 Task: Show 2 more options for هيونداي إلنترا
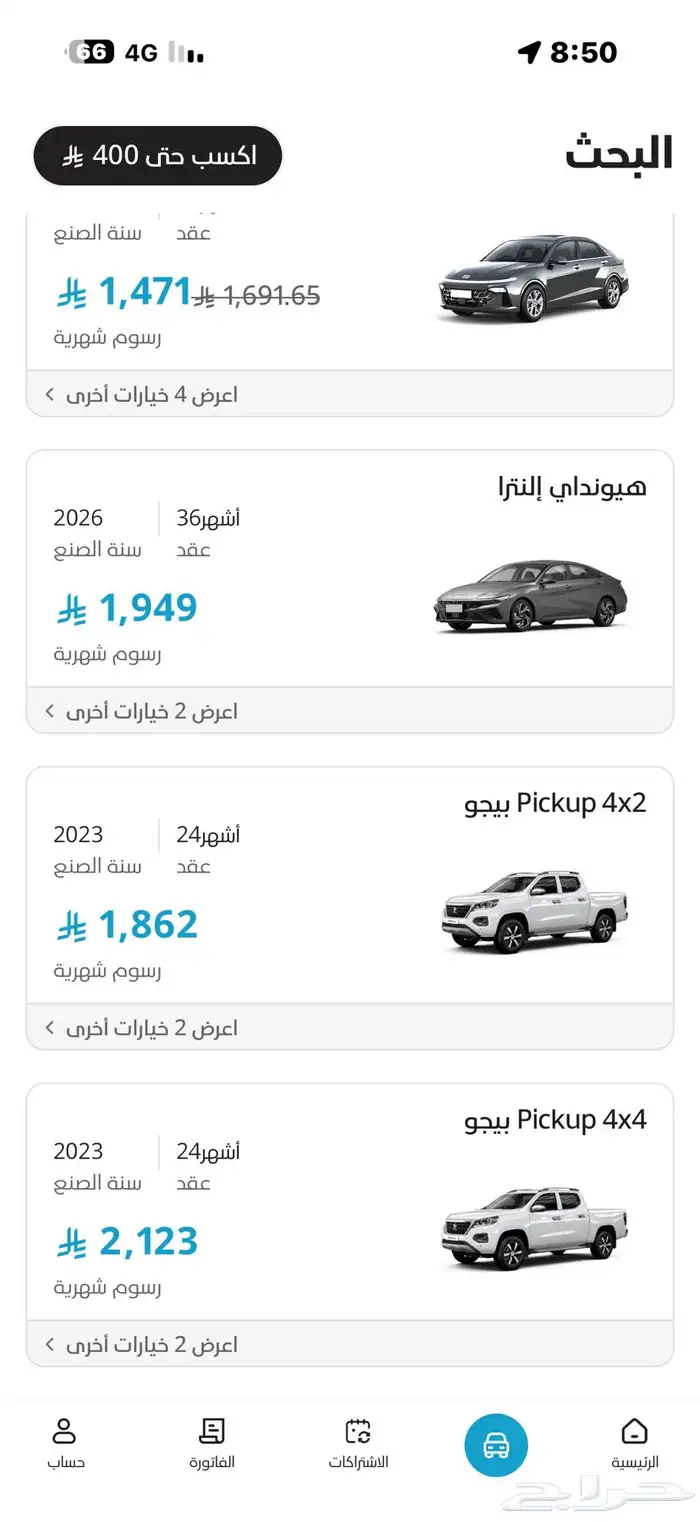(x=350, y=712)
